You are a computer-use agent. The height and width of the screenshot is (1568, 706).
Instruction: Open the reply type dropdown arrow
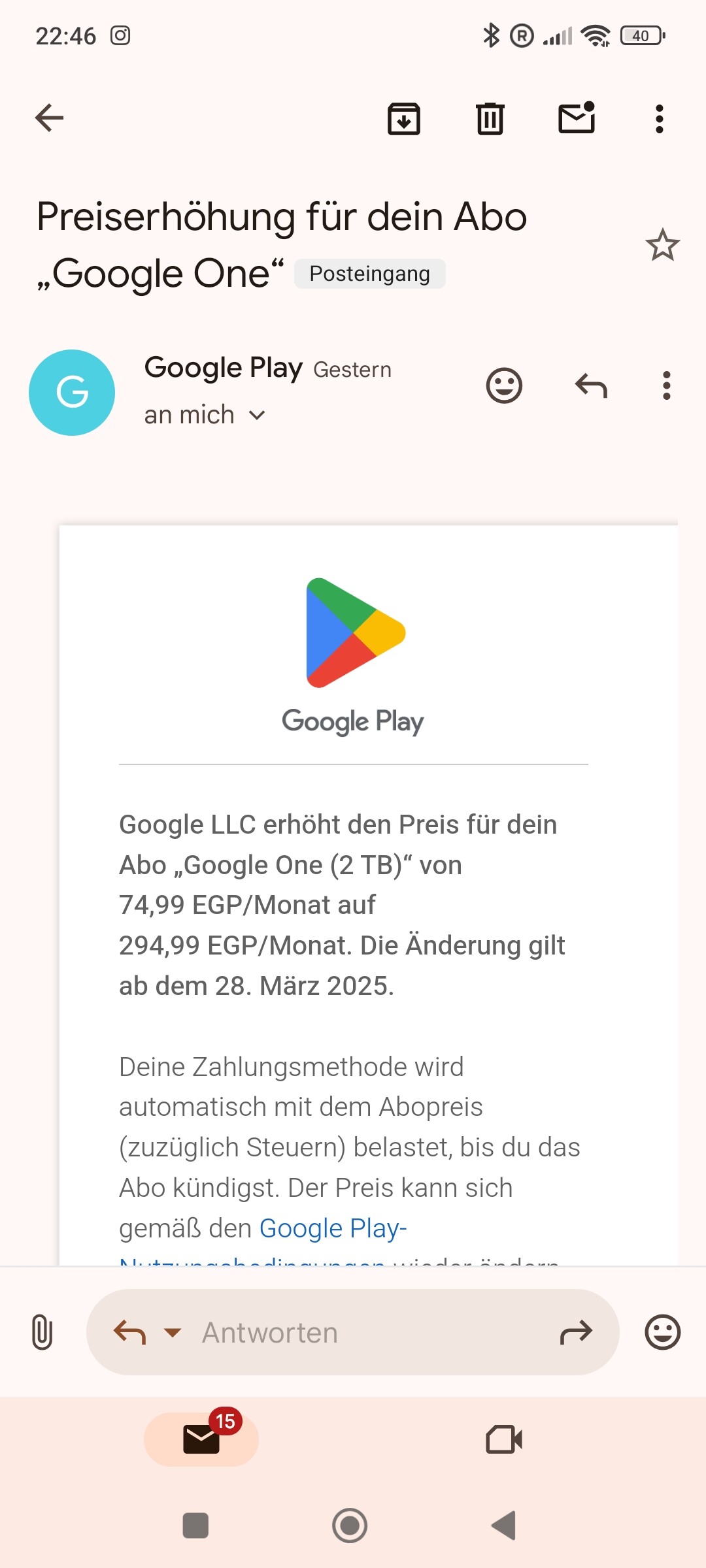point(173,1332)
